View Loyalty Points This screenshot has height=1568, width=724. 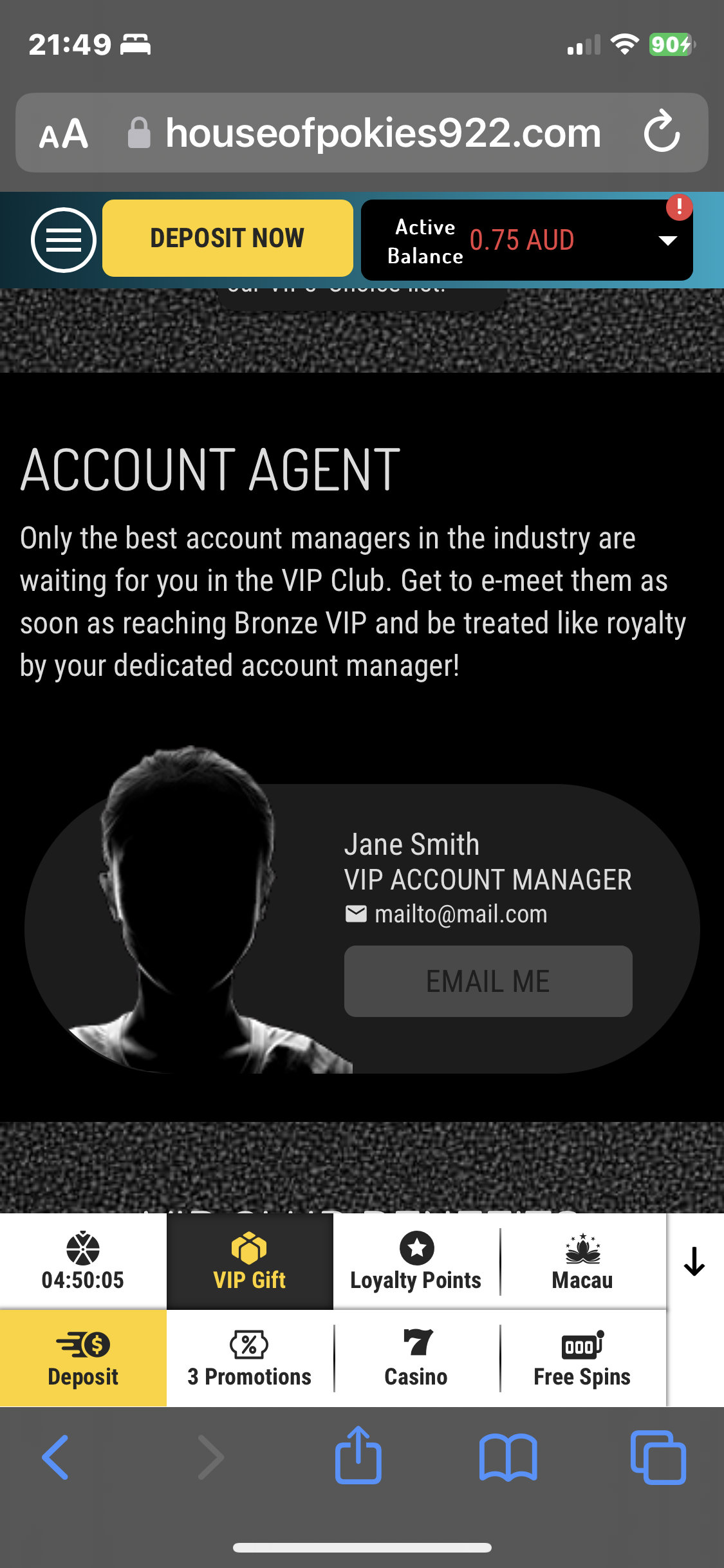(416, 1262)
